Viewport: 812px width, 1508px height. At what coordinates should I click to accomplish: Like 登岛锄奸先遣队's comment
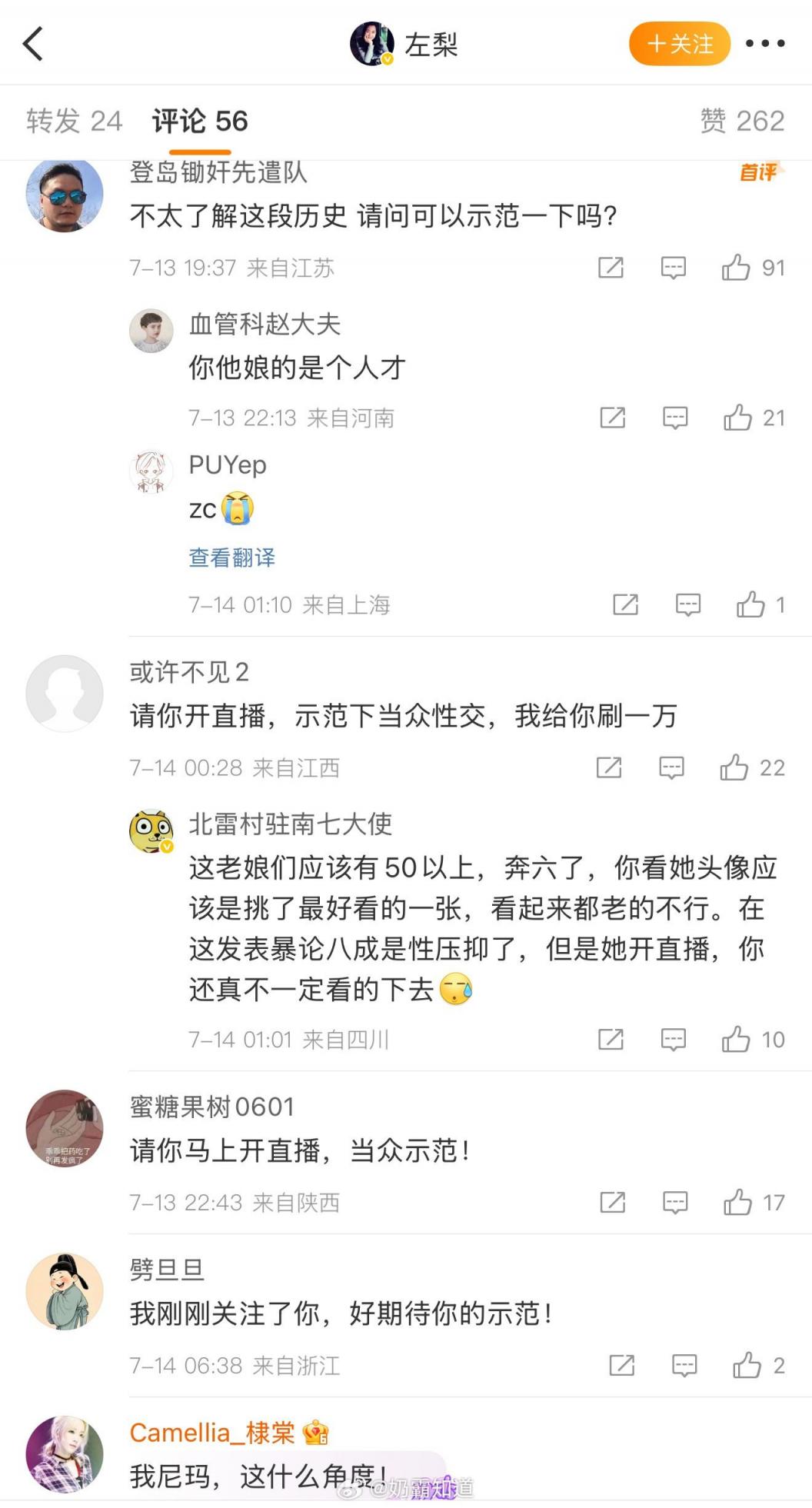pyautogui.click(x=736, y=268)
